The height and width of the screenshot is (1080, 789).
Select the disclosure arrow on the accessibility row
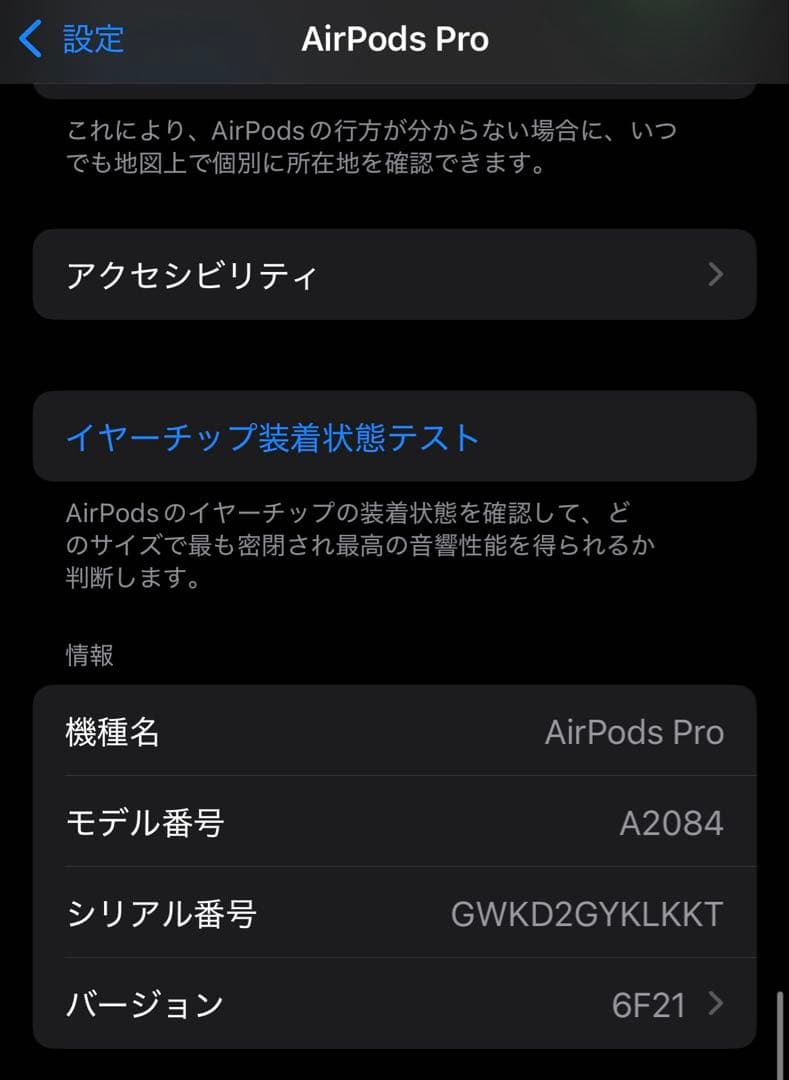(x=716, y=274)
